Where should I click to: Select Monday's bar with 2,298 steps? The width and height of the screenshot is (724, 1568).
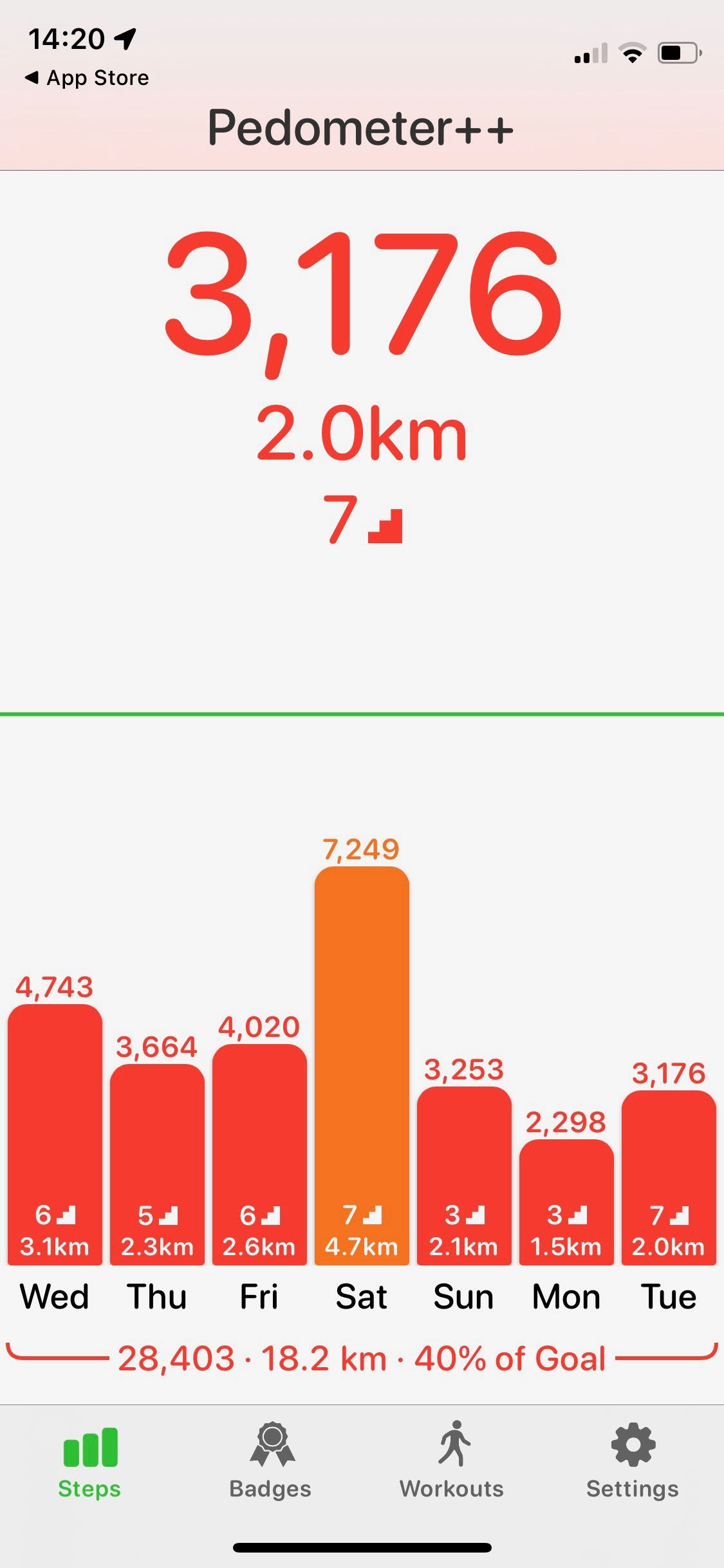pyautogui.click(x=566, y=1204)
